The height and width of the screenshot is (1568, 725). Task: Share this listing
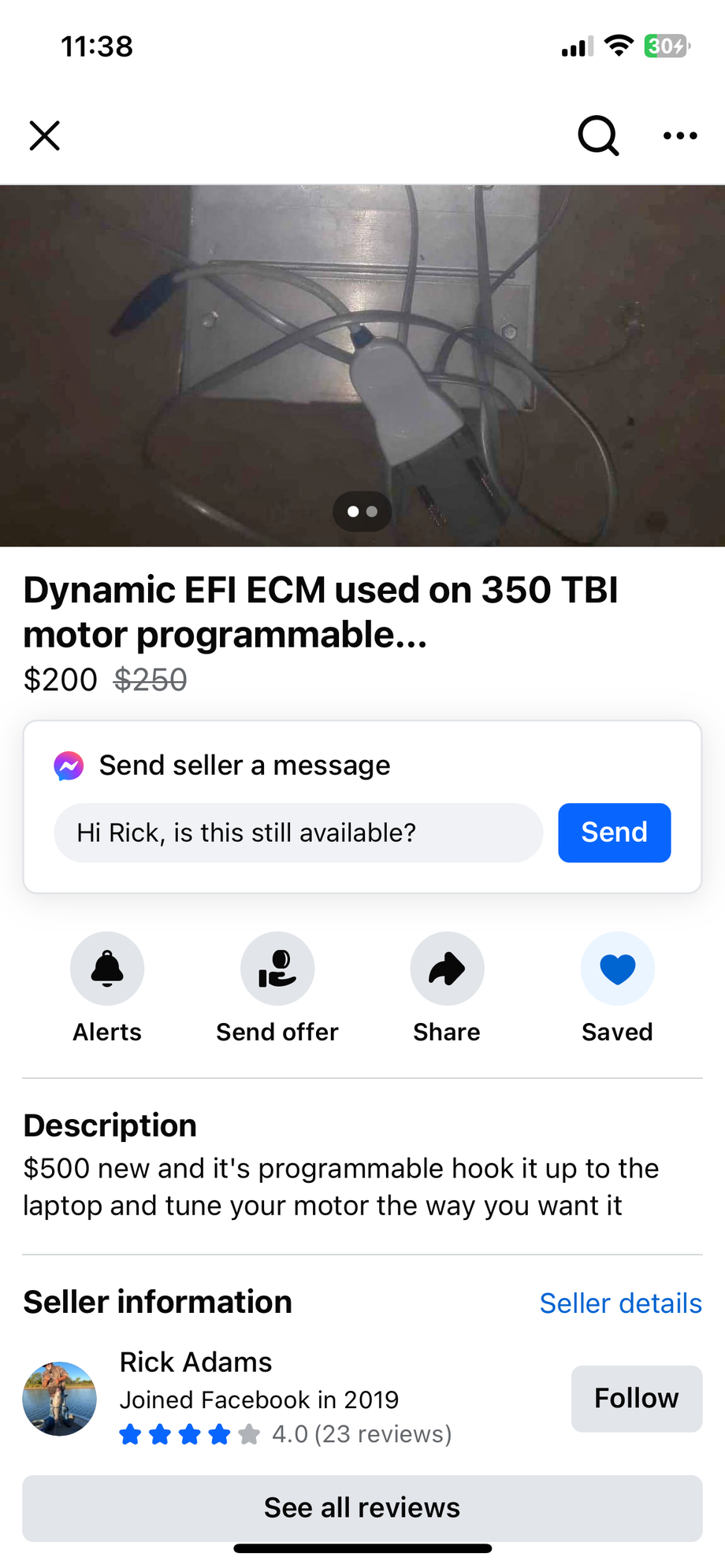pyautogui.click(x=447, y=969)
